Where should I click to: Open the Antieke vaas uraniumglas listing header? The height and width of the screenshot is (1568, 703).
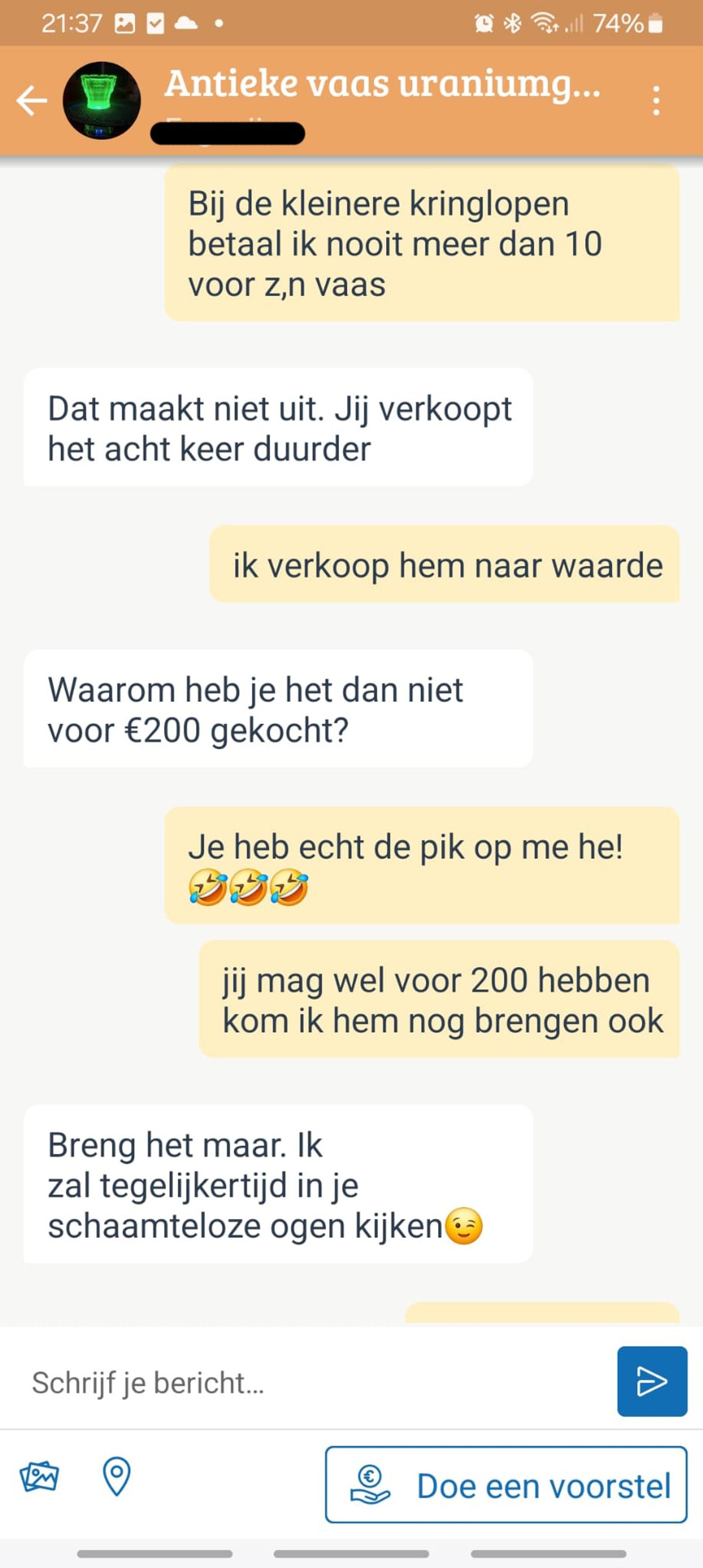[382, 84]
